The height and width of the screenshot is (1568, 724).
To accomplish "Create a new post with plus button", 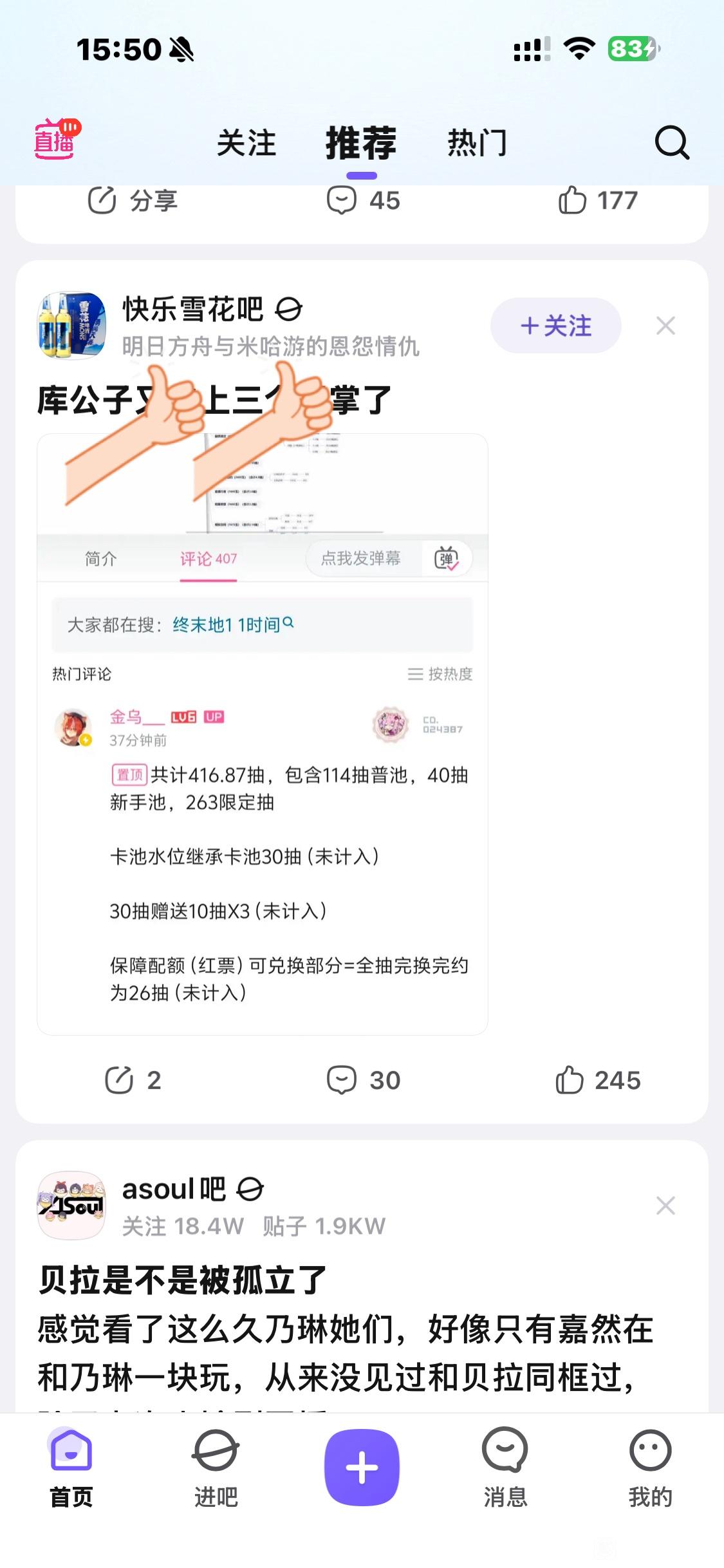I will click(362, 1468).
